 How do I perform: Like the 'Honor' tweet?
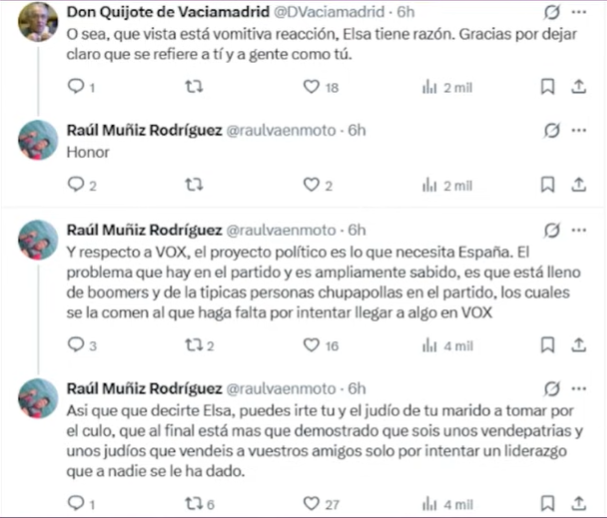tap(311, 185)
